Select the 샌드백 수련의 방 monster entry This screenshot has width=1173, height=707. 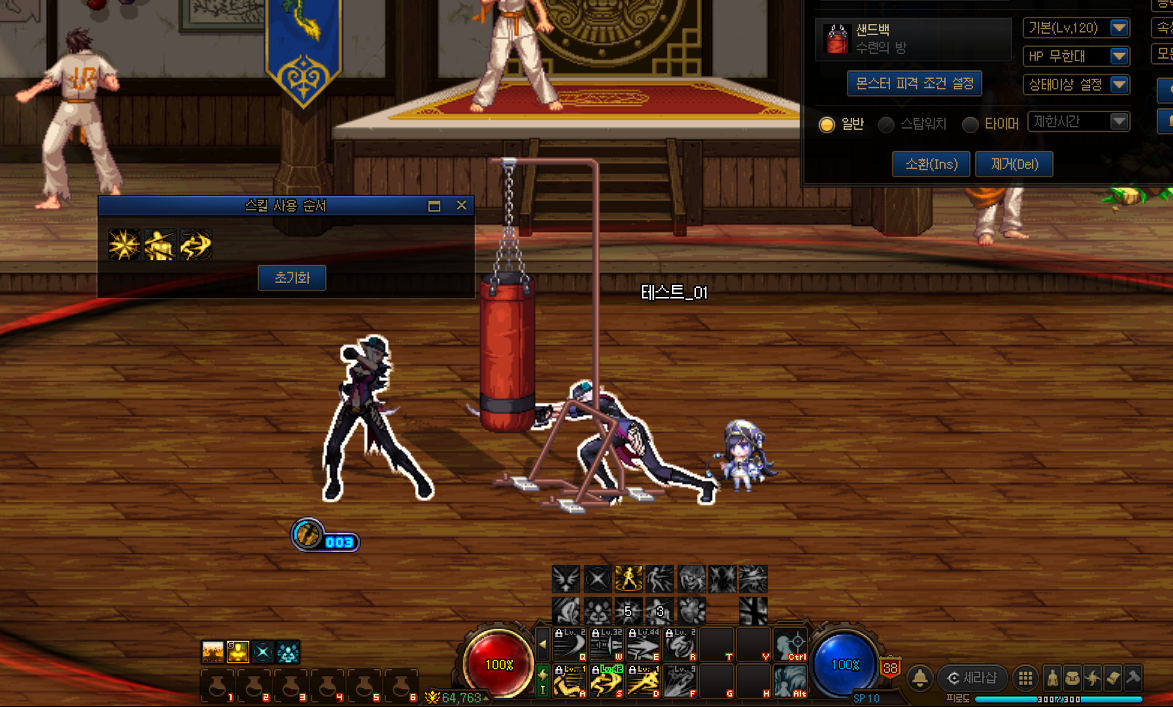click(912, 39)
